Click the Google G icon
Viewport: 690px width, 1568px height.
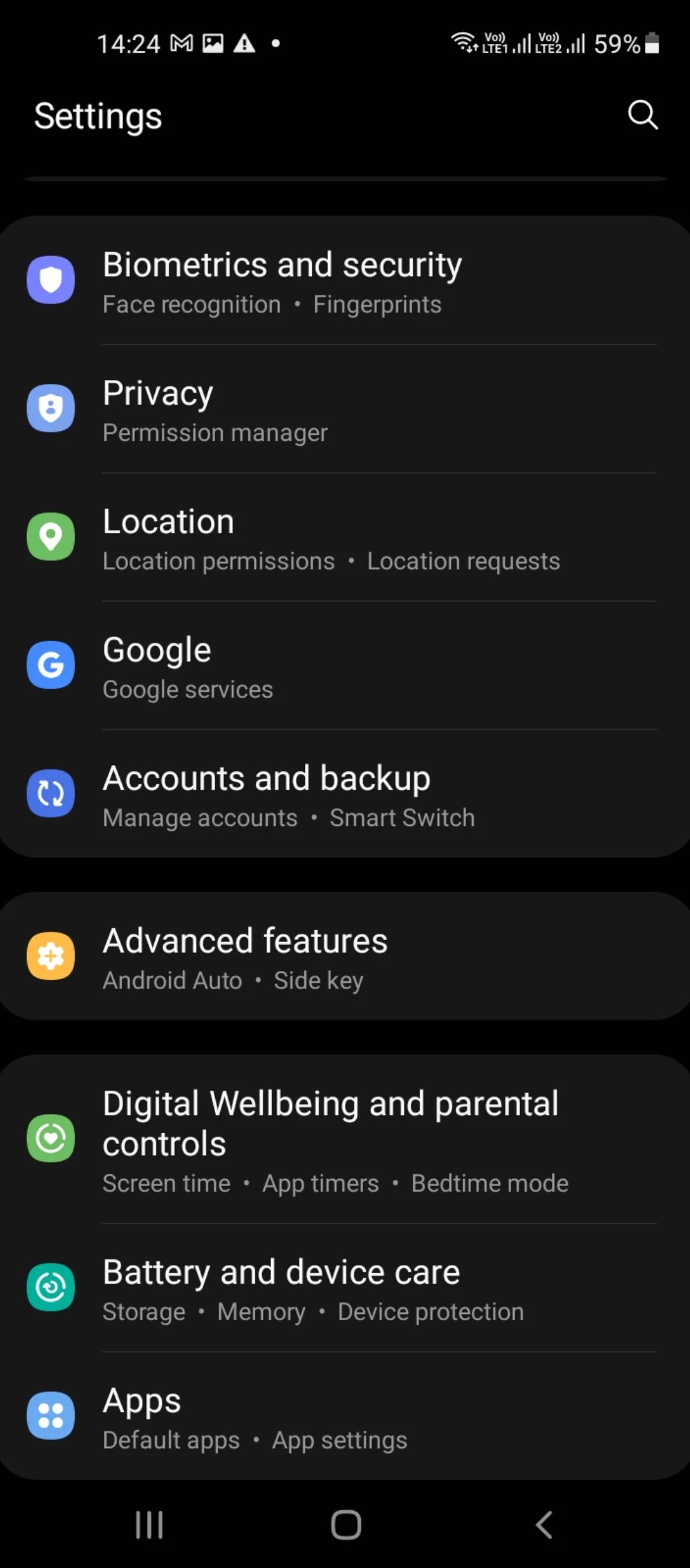(x=51, y=665)
